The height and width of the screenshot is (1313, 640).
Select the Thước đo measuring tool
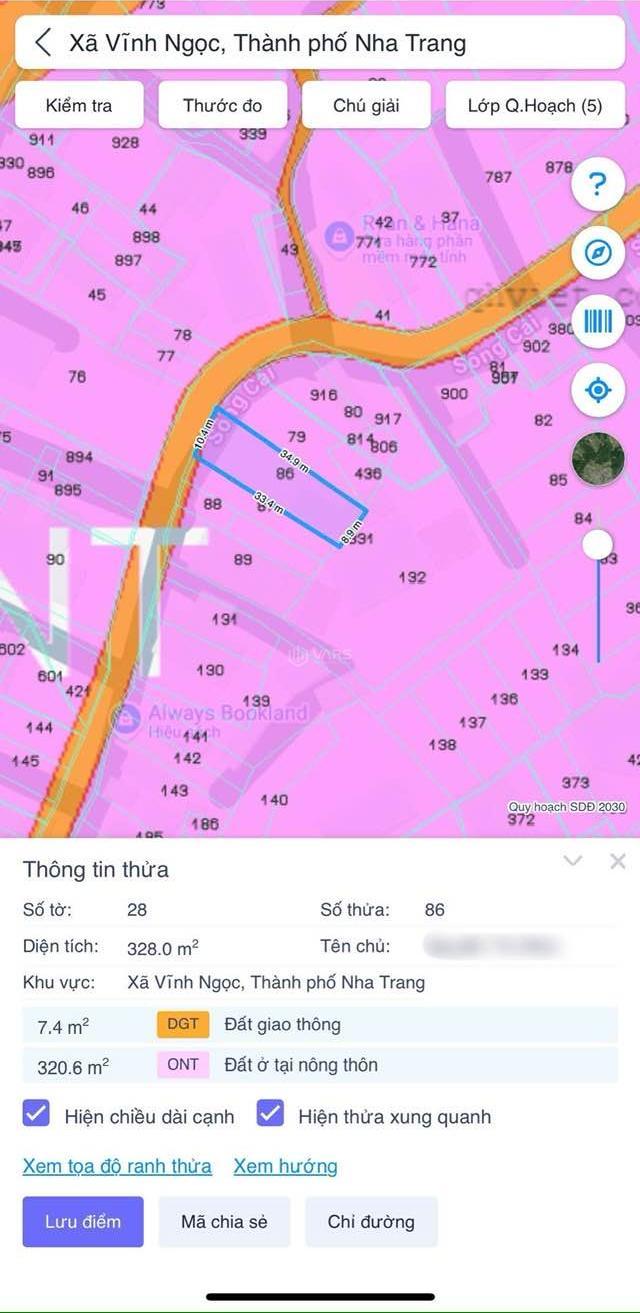(222, 105)
